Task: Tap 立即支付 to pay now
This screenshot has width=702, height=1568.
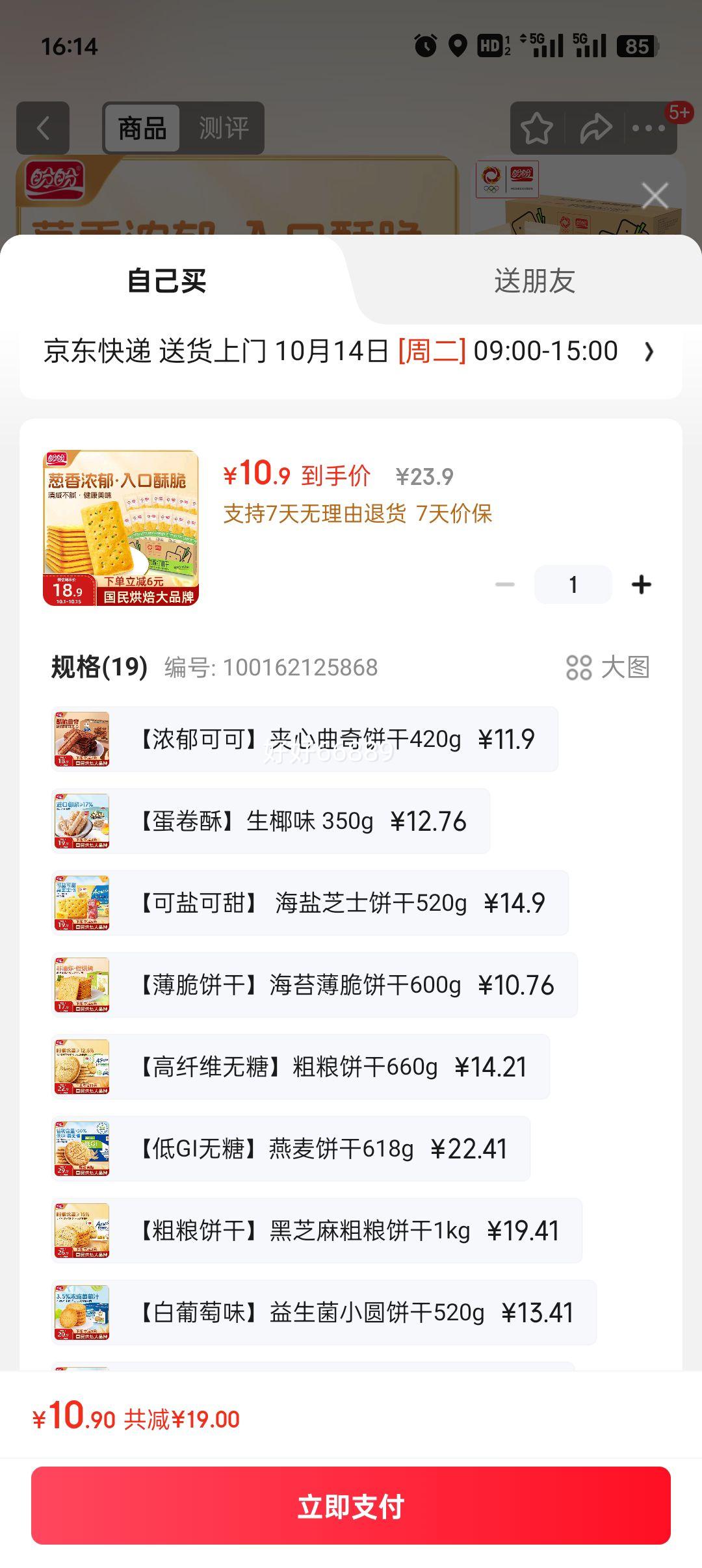Action: tap(351, 1506)
